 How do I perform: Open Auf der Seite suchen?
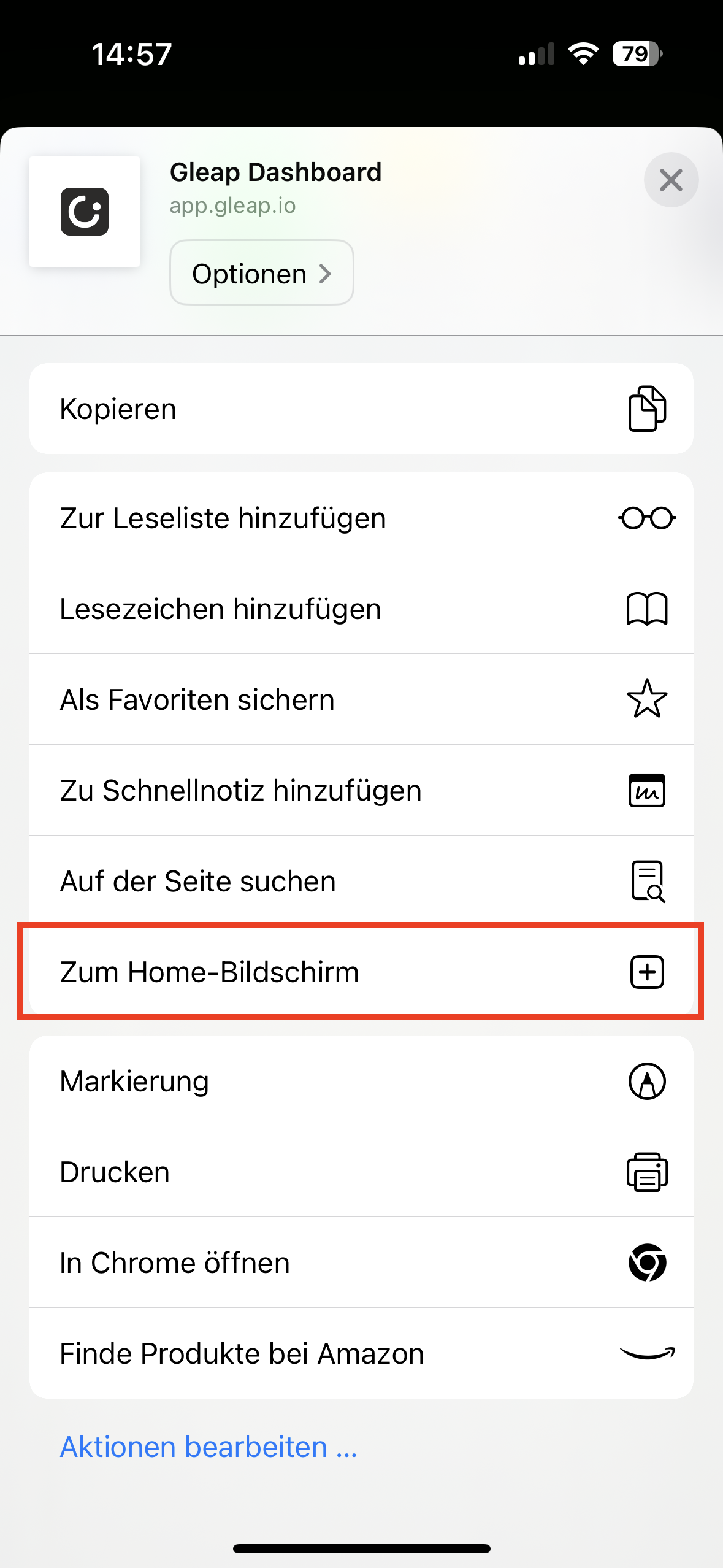pos(361,881)
